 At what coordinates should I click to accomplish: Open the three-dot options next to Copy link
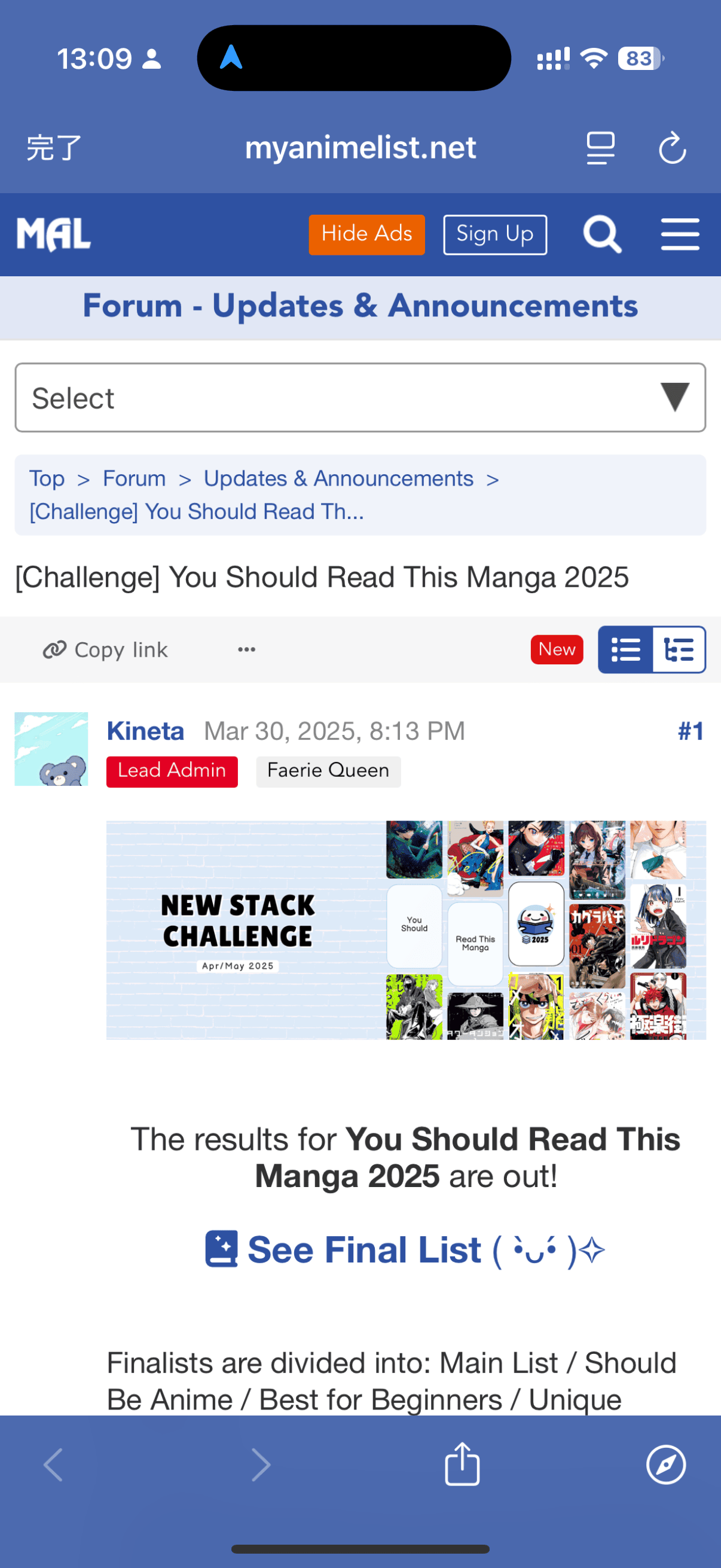(246, 650)
